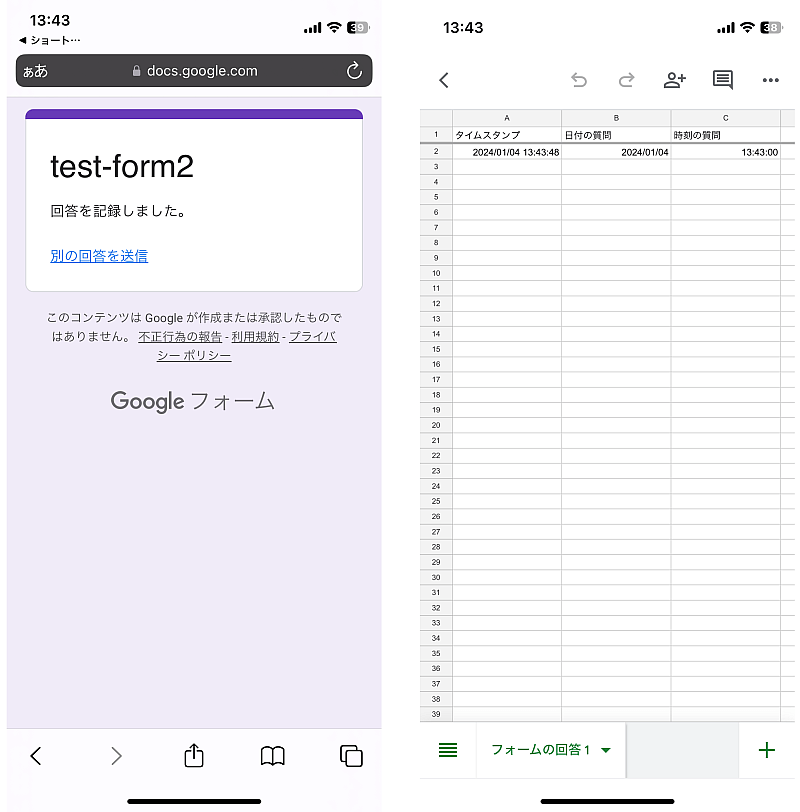
Task: Go back in the Safari toolbar
Action: pos(36,756)
